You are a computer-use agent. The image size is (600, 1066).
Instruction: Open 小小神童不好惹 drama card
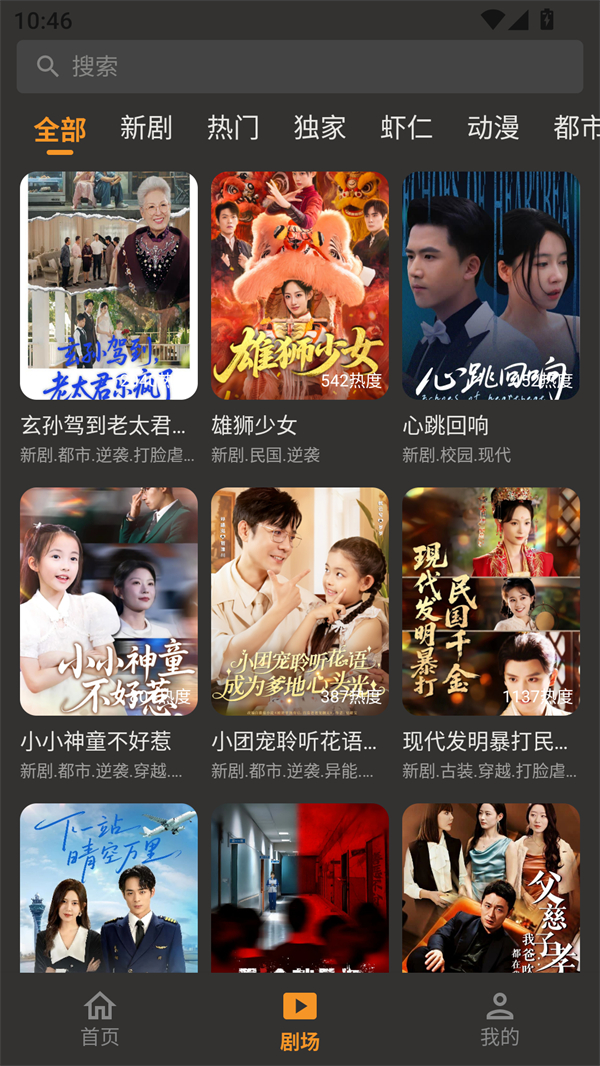point(109,602)
